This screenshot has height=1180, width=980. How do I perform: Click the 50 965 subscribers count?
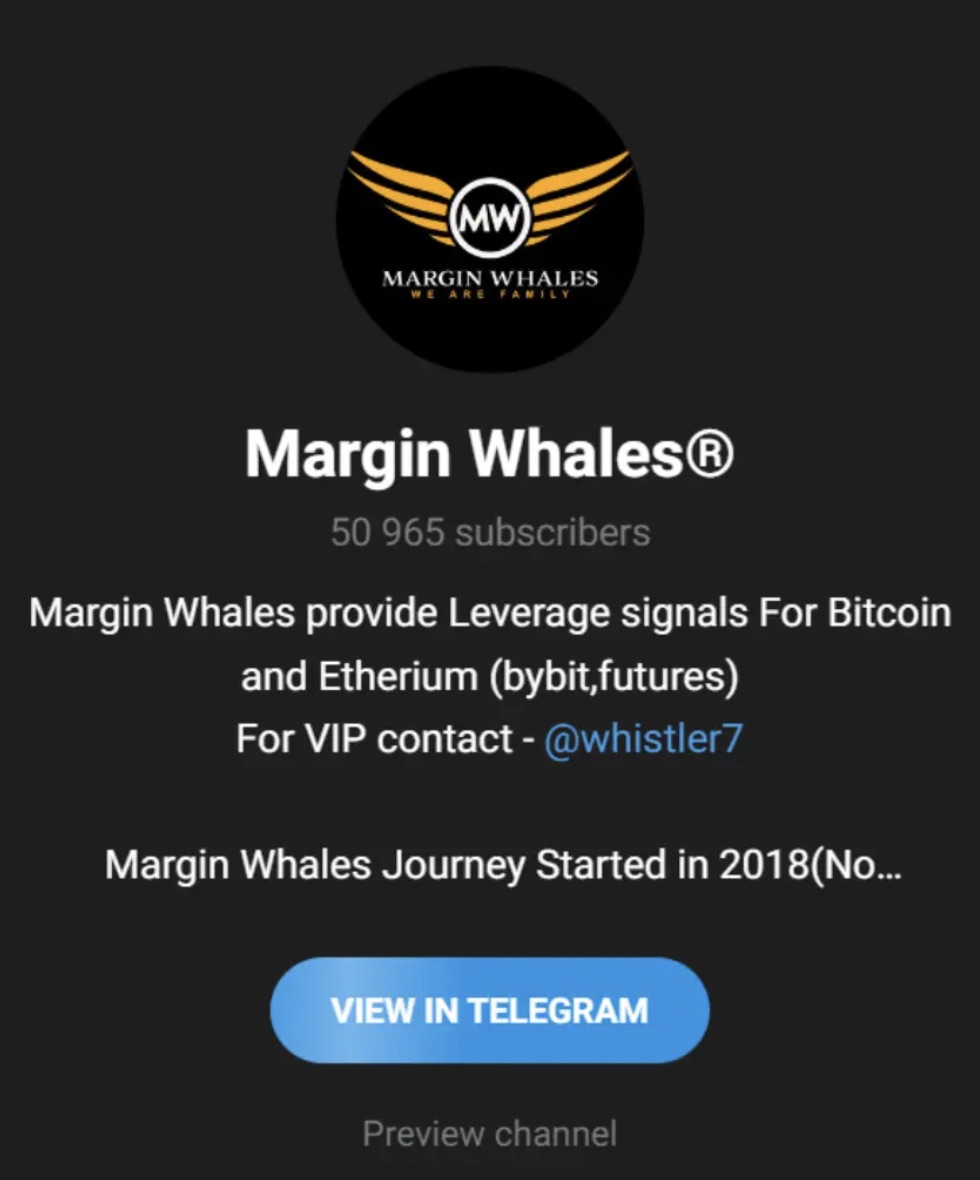pyautogui.click(x=490, y=532)
